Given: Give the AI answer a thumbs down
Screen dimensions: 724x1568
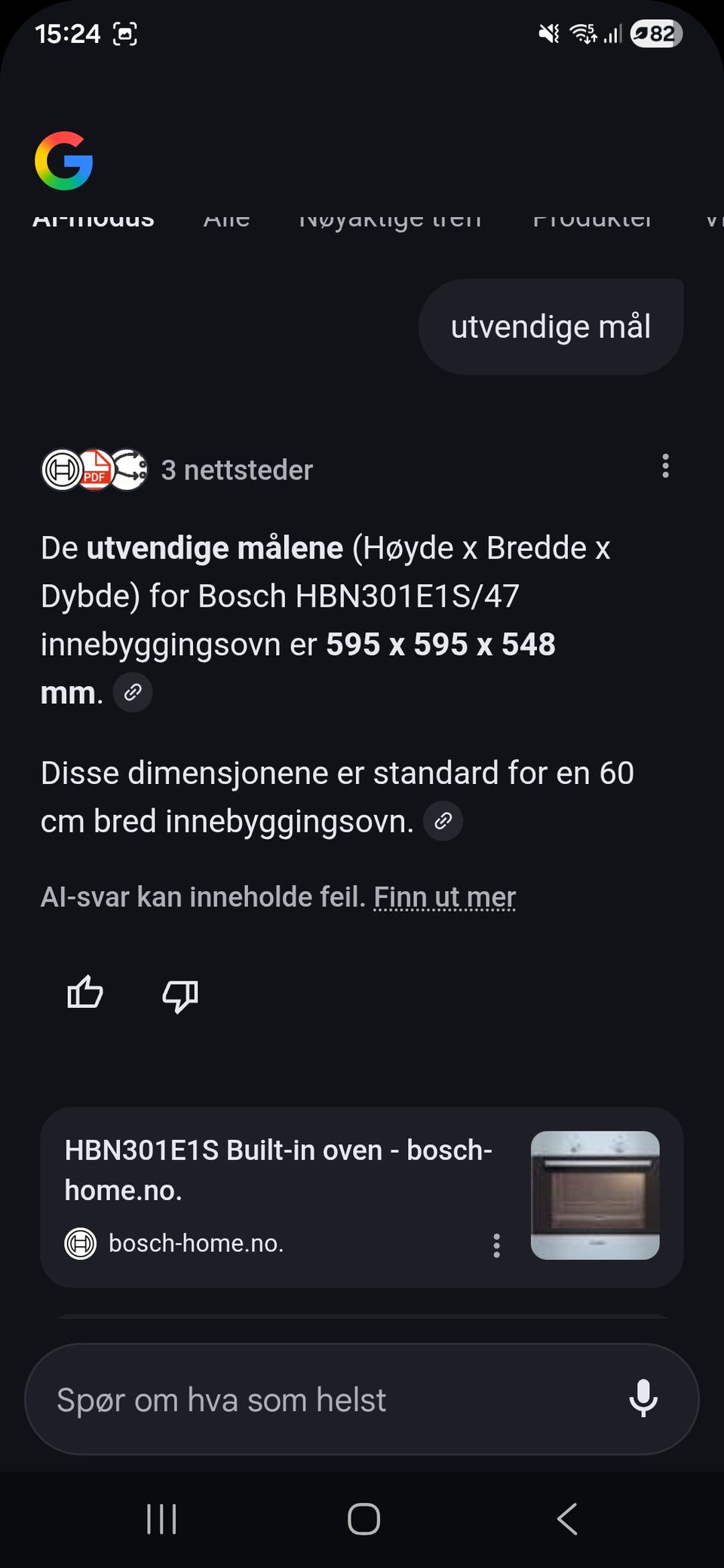Looking at the screenshot, I should coord(179,996).
